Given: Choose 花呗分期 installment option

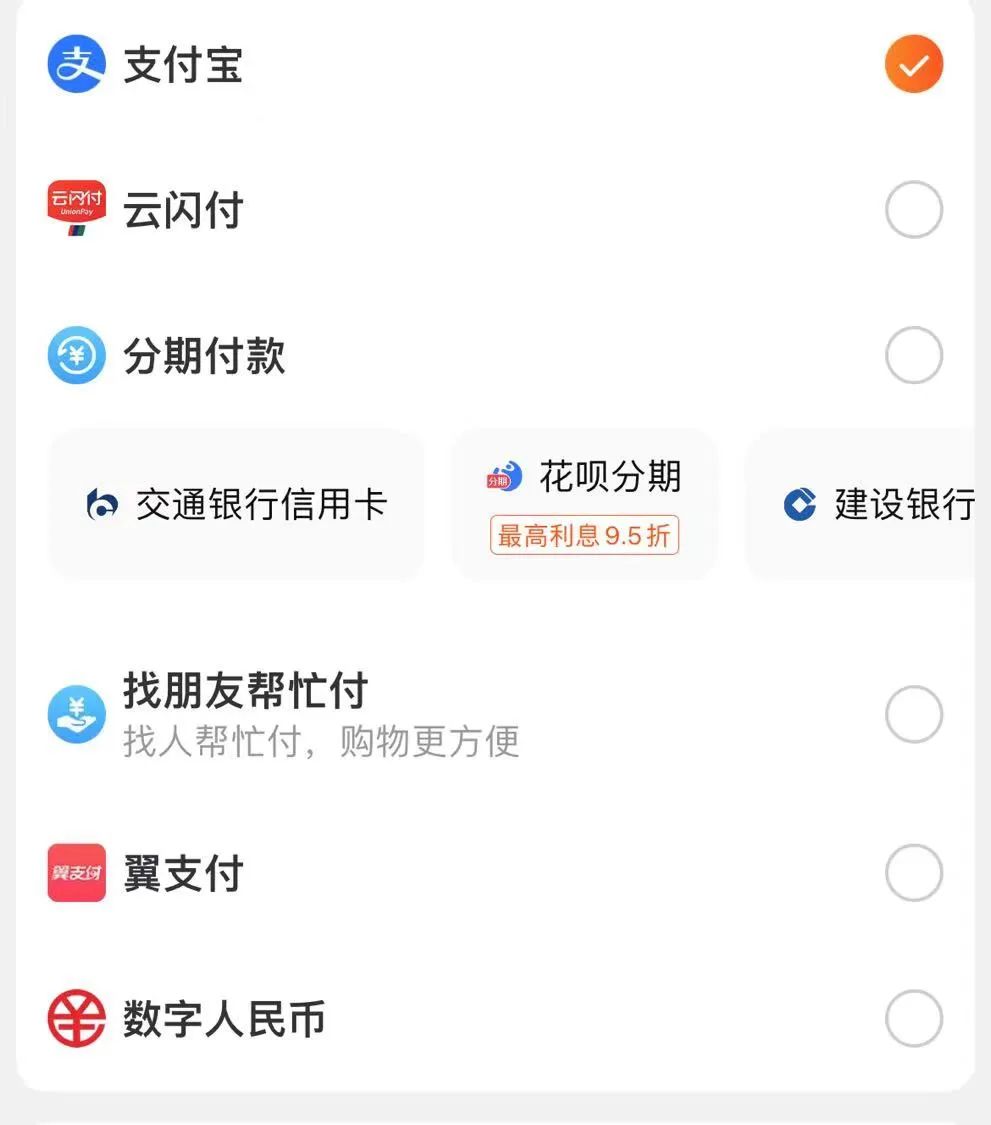Looking at the screenshot, I should pyautogui.click(x=585, y=505).
